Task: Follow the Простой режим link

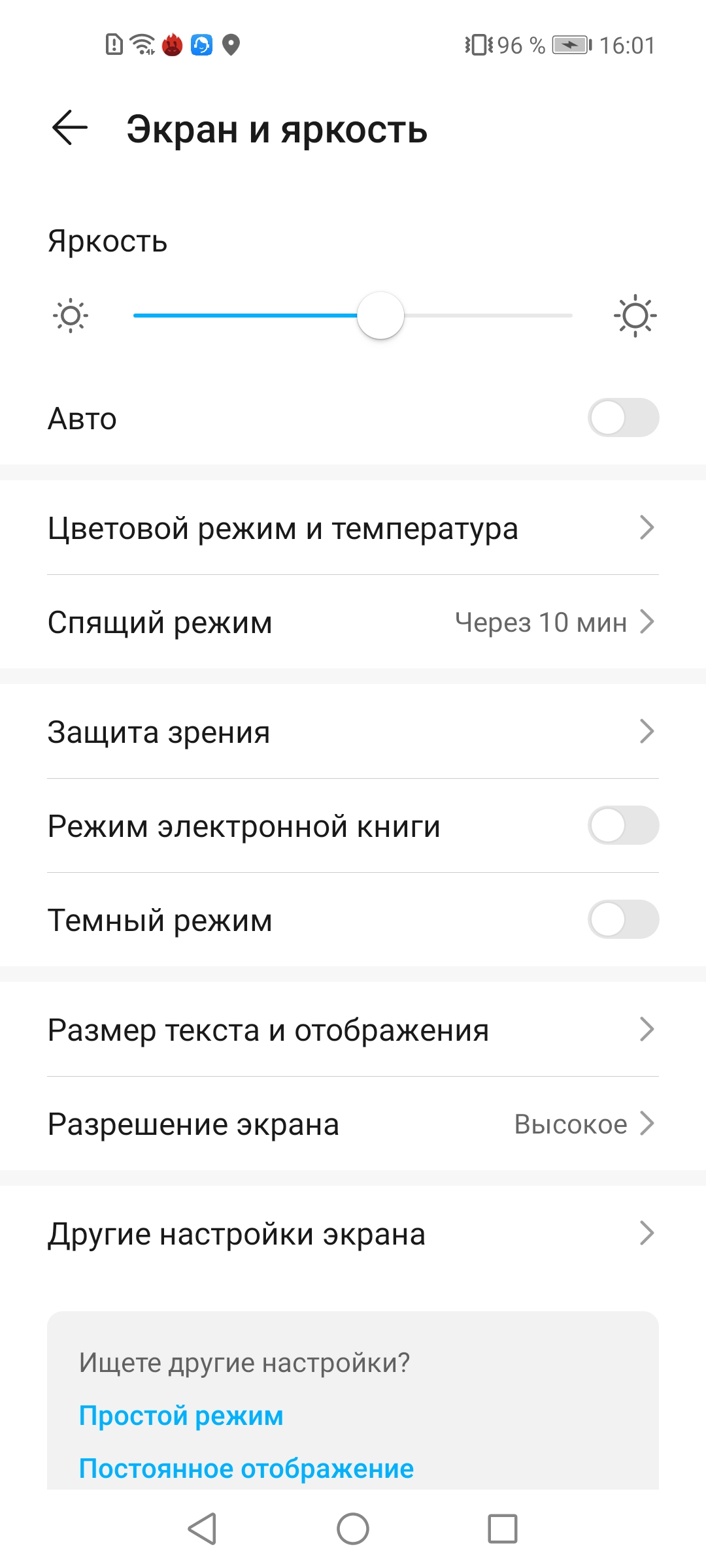Action: [x=181, y=1416]
